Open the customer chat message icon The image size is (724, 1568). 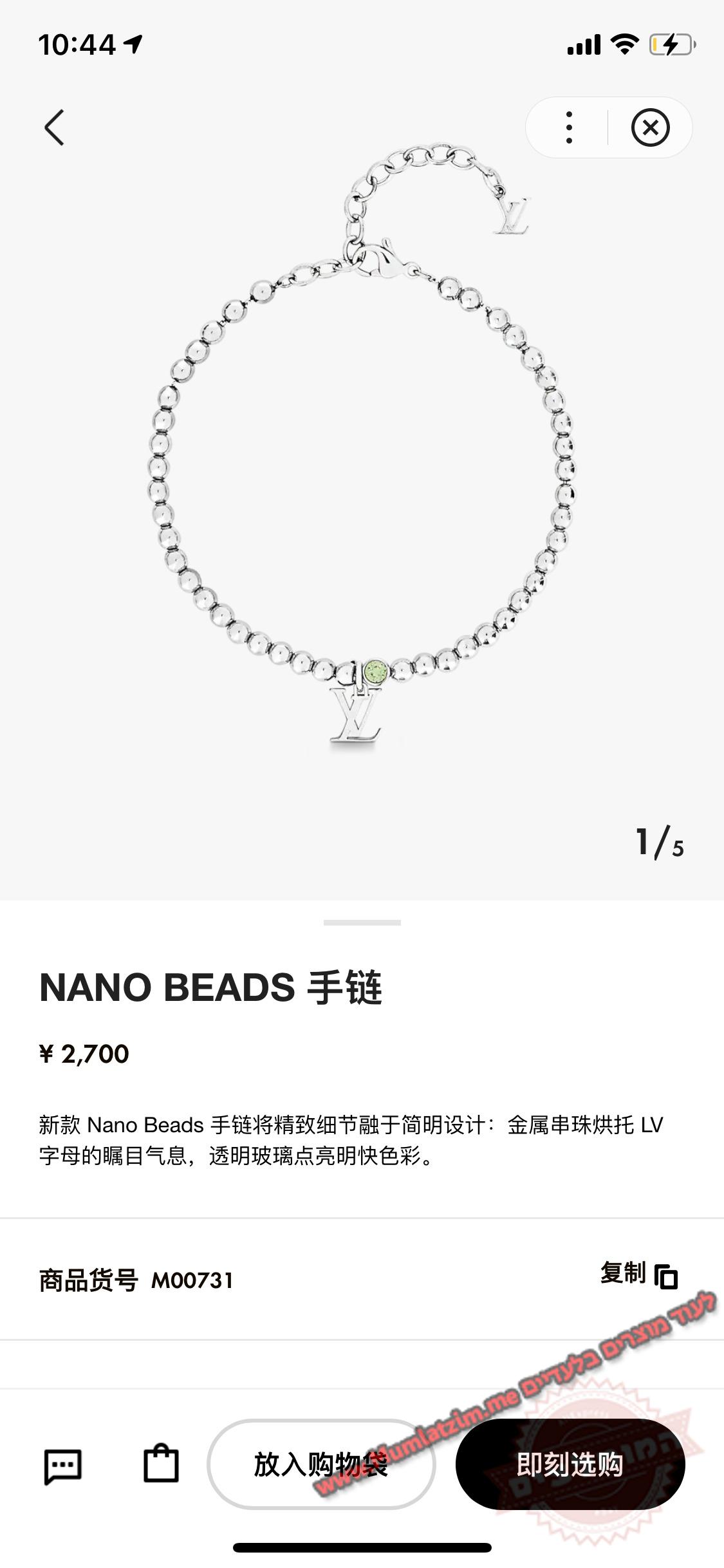point(62,1466)
